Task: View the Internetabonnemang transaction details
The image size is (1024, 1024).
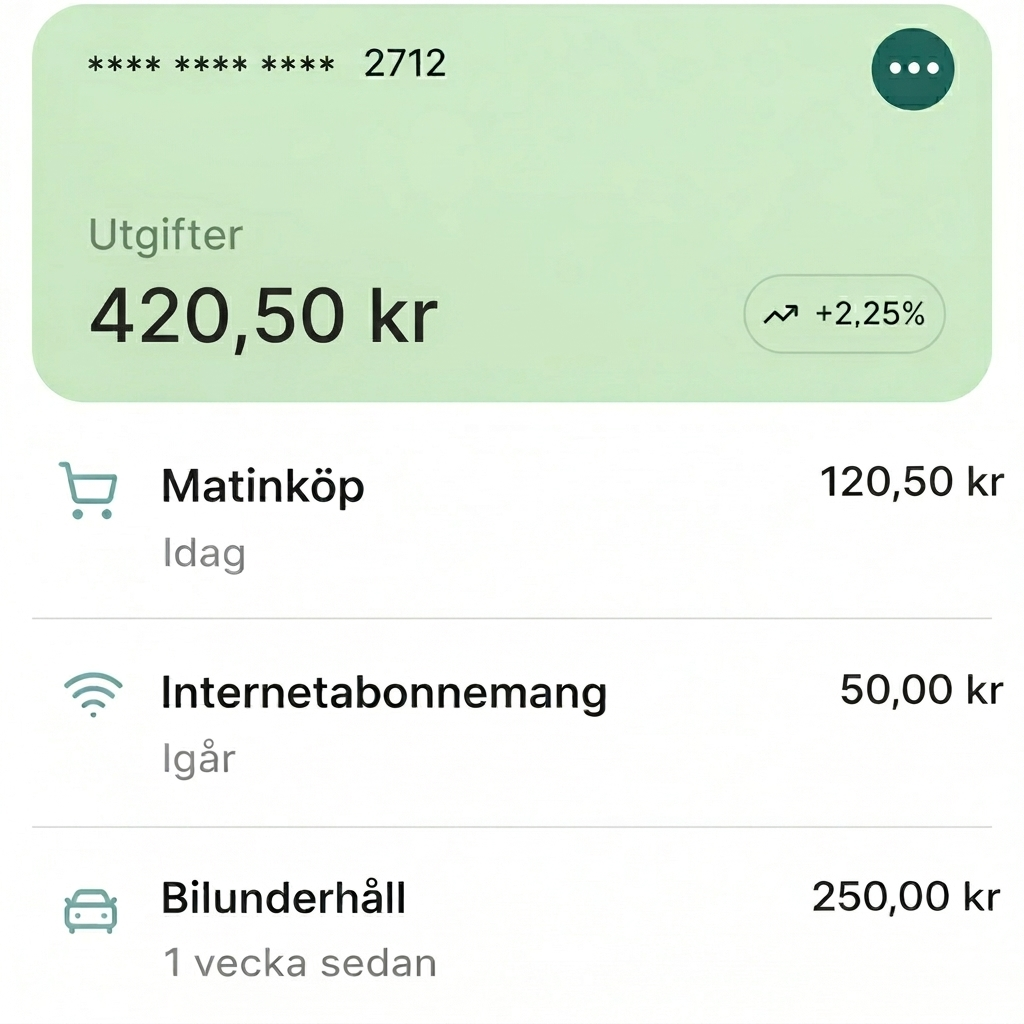Action: click(x=383, y=694)
